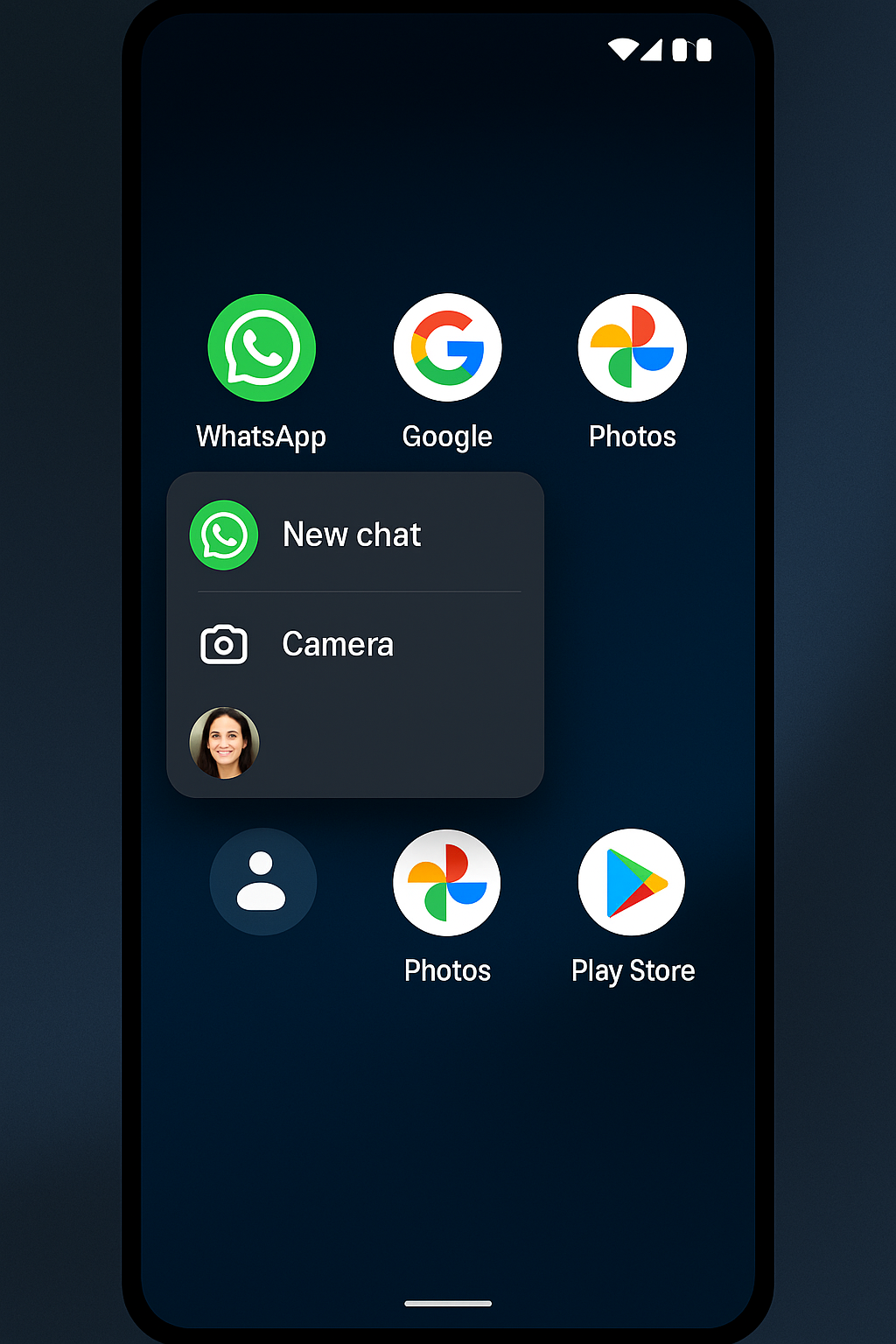Tap the contact avatar shortcut in the popup
896x1344 pixels.
tap(225, 743)
